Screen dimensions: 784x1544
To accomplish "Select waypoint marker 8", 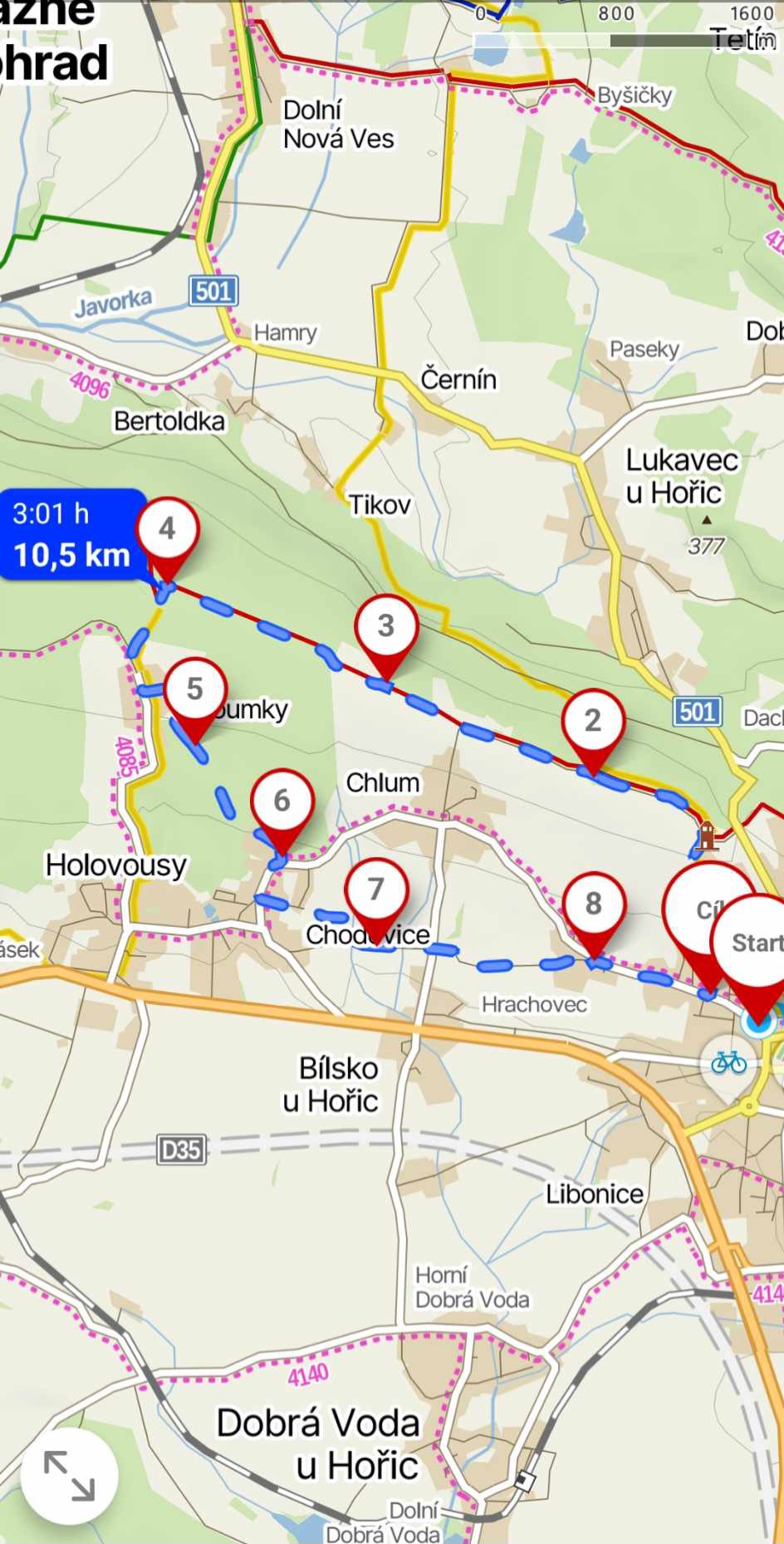I will coord(593,904).
